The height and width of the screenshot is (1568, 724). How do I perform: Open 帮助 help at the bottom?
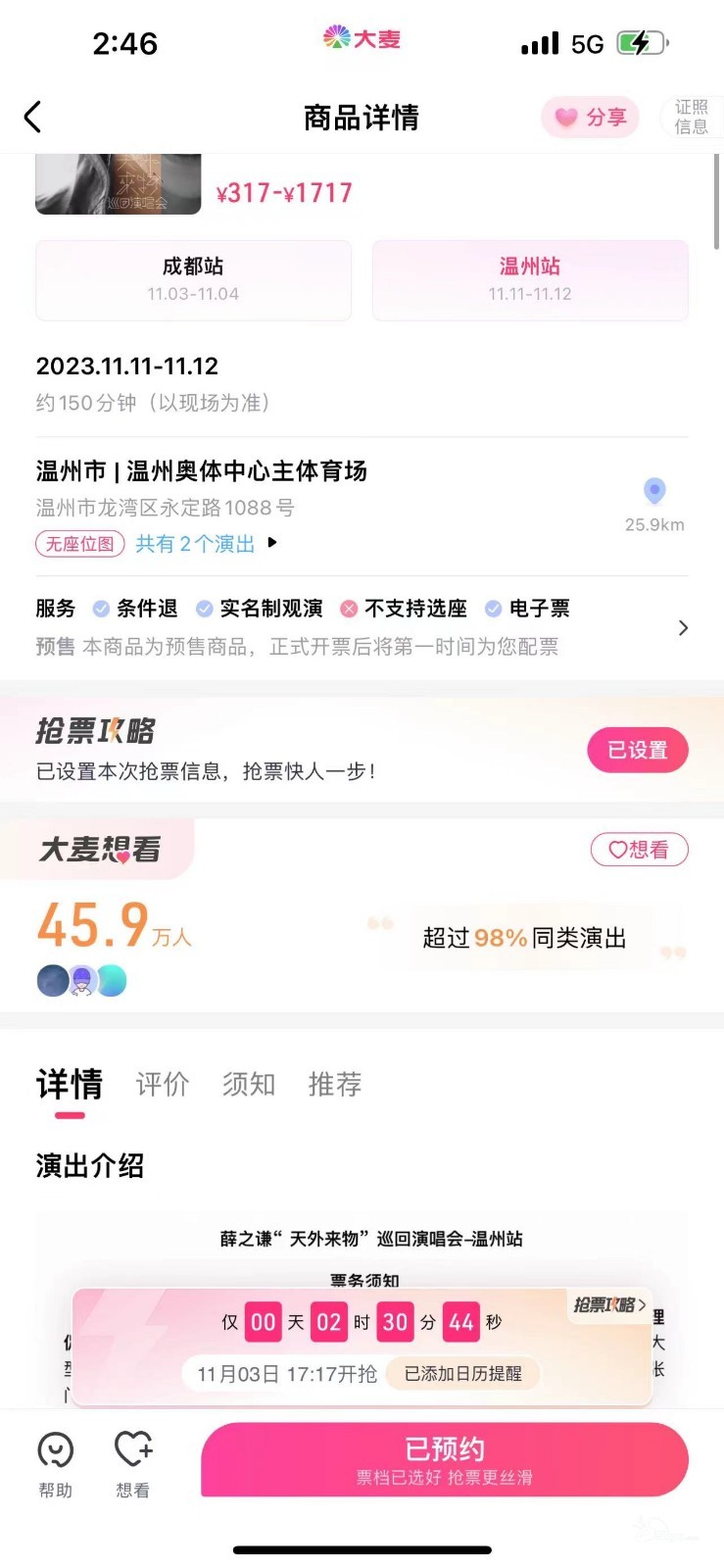pyautogui.click(x=56, y=1464)
